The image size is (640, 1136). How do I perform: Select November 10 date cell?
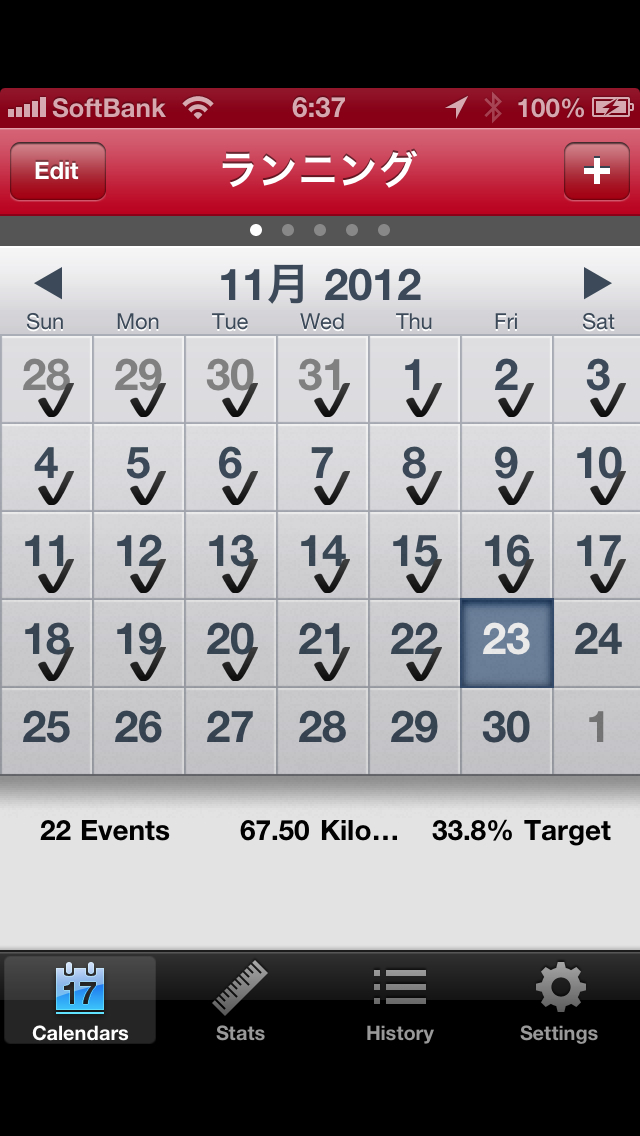(597, 467)
